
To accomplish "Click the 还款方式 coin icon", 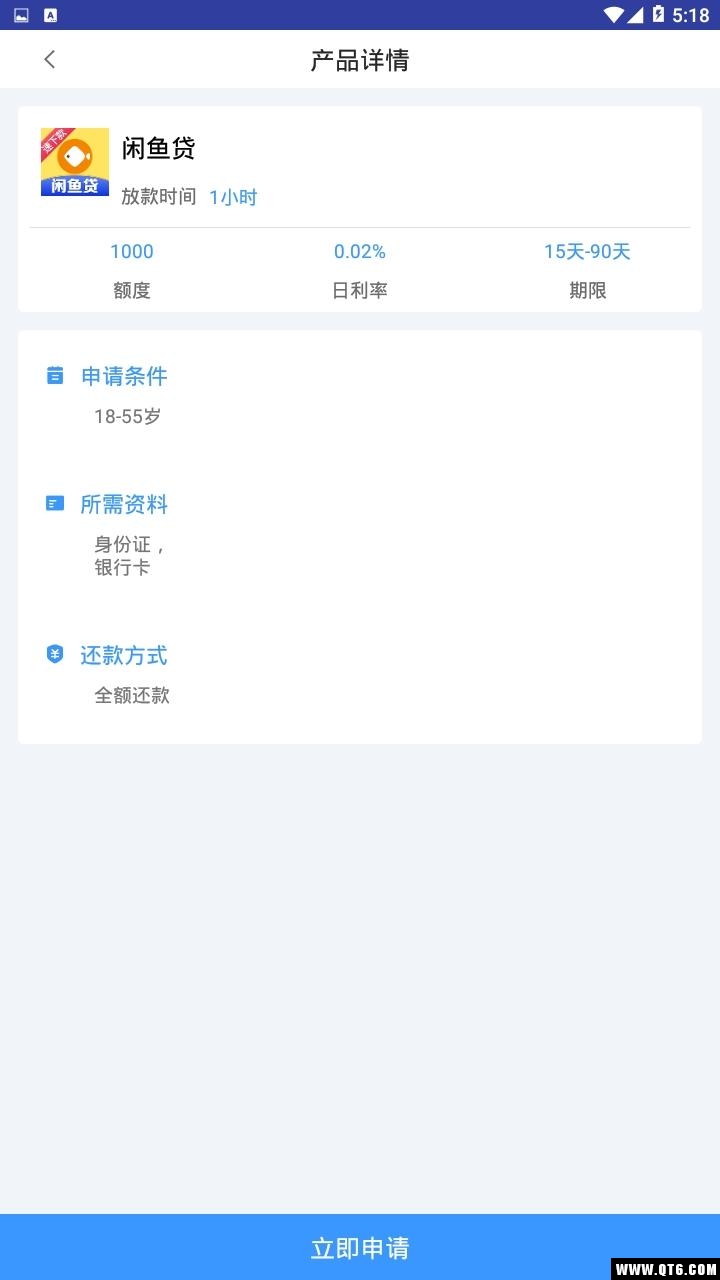I will pos(54,655).
